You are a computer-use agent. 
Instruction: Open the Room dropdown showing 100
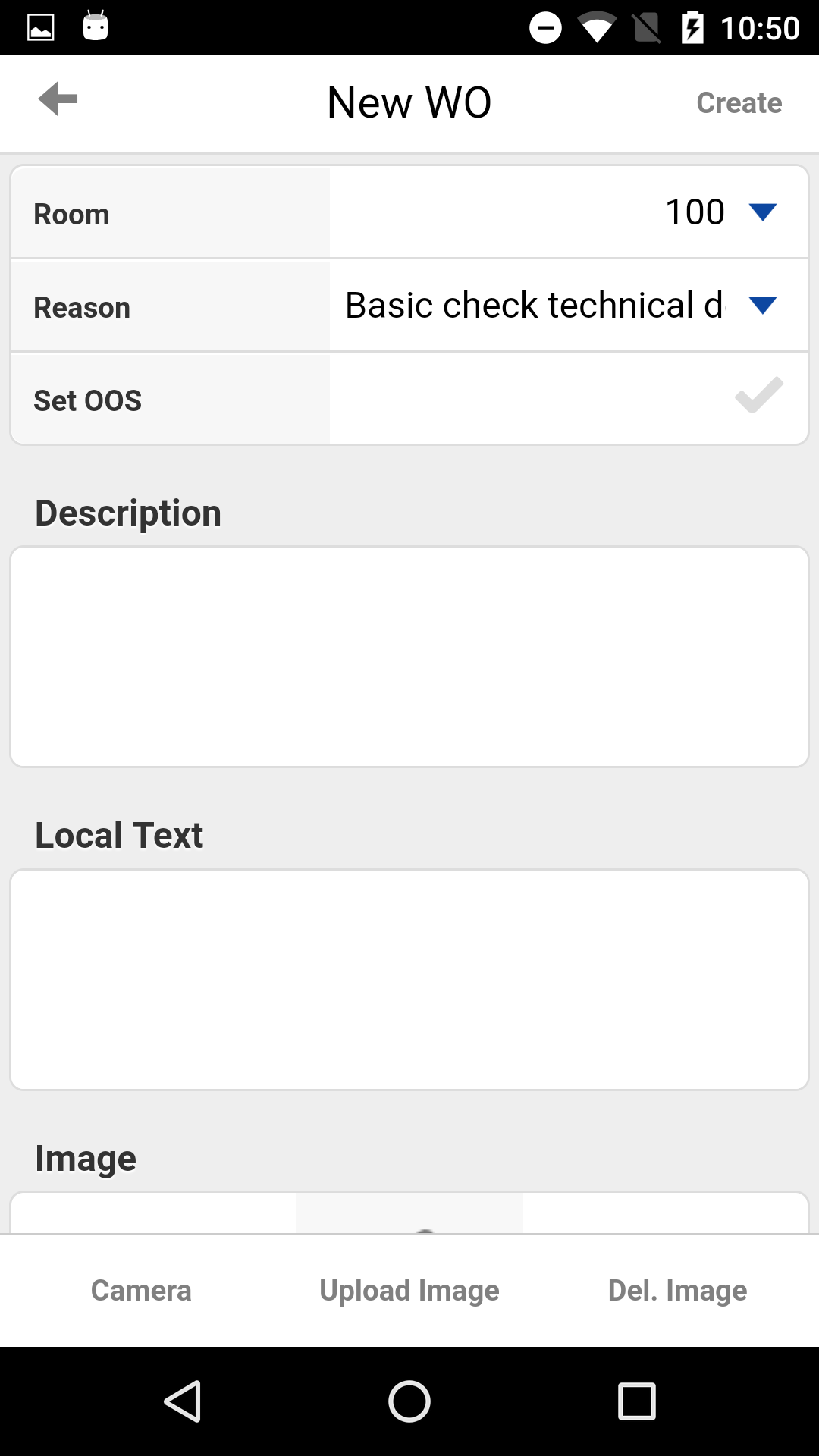tap(569, 212)
